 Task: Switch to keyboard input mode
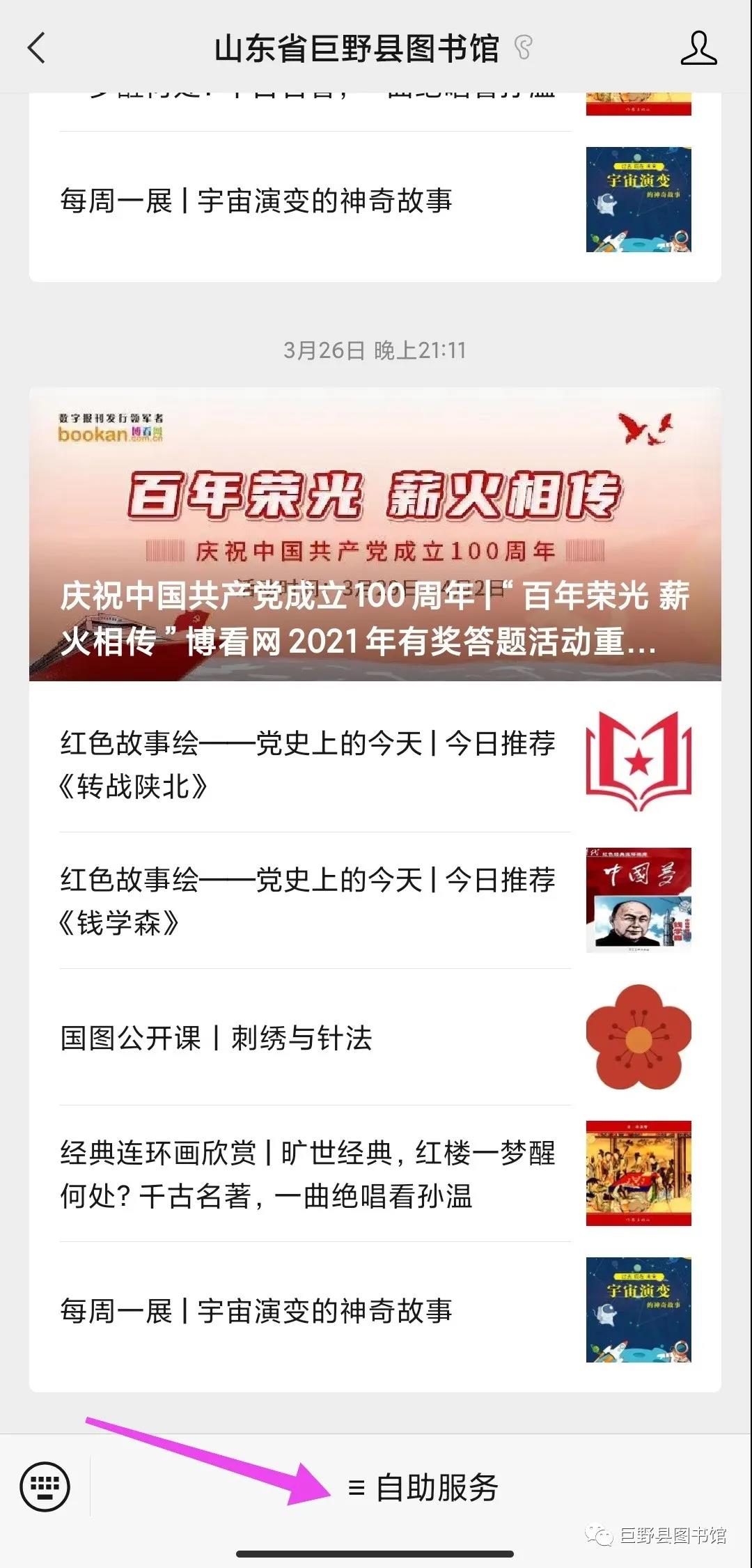click(x=45, y=1487)
